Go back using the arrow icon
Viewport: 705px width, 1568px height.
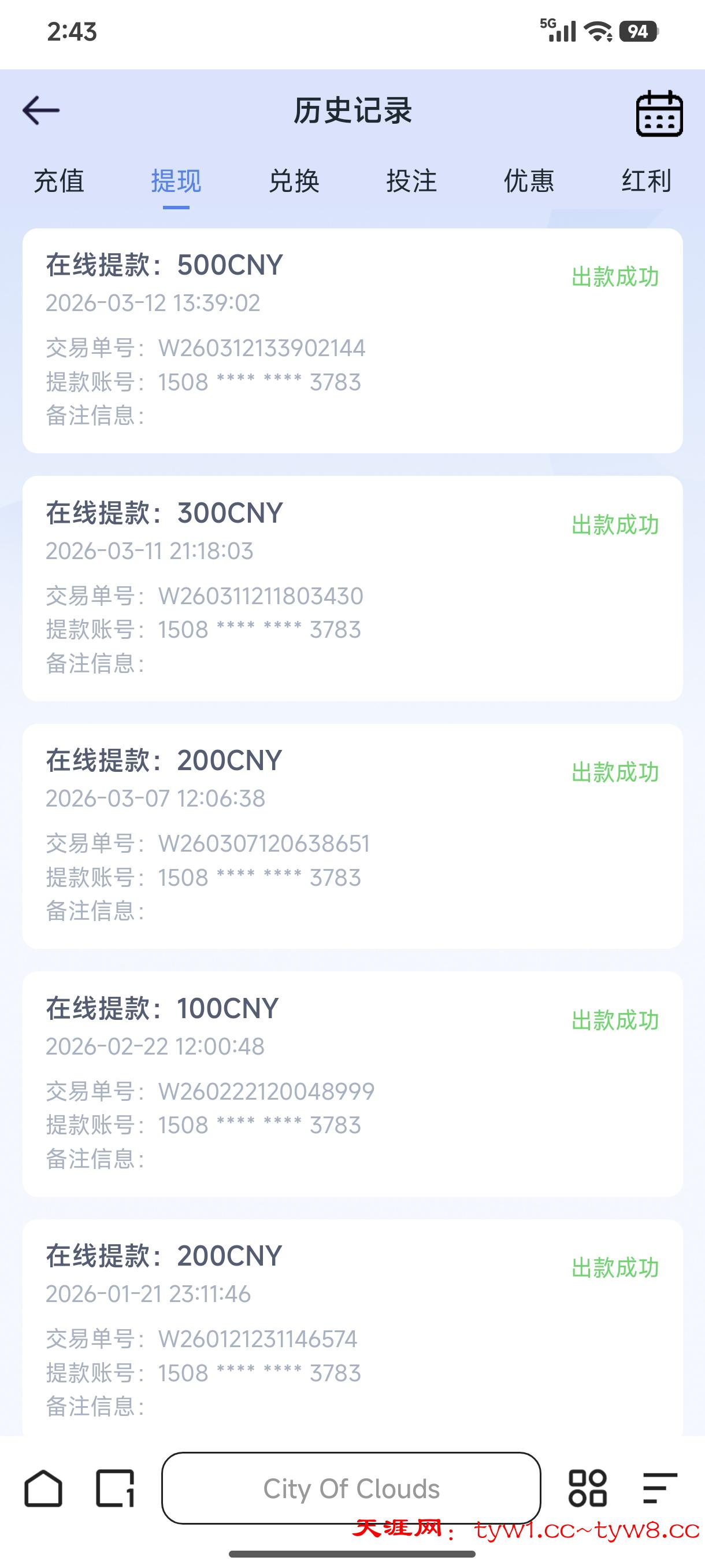(x=41, y=110)
